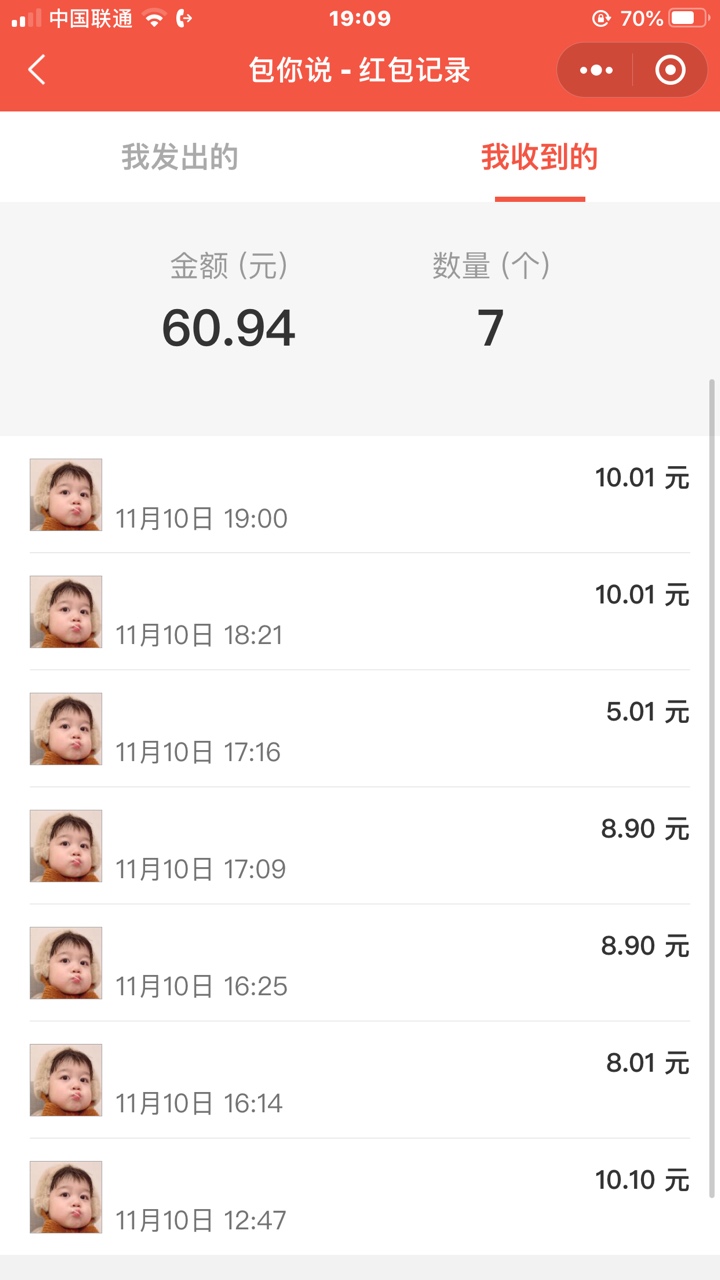View the 10.10 元 record at 12:47
Viewport: 720px width, 1280px height.
click(360, 1196)
